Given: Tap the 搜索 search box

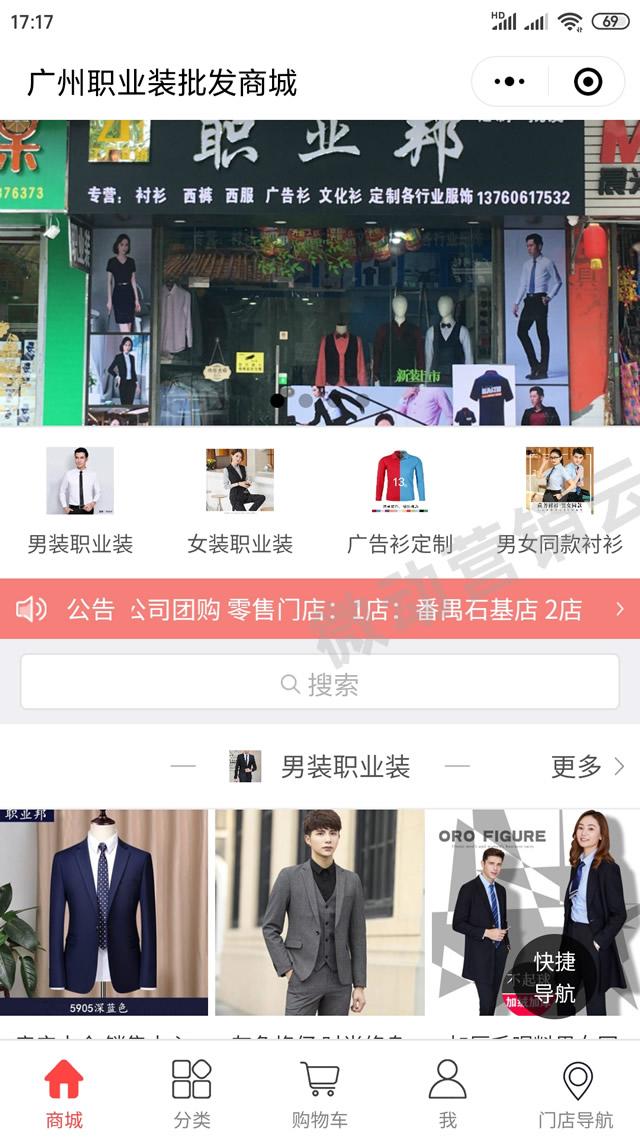Looking at the screenshot, I should 320,684.
